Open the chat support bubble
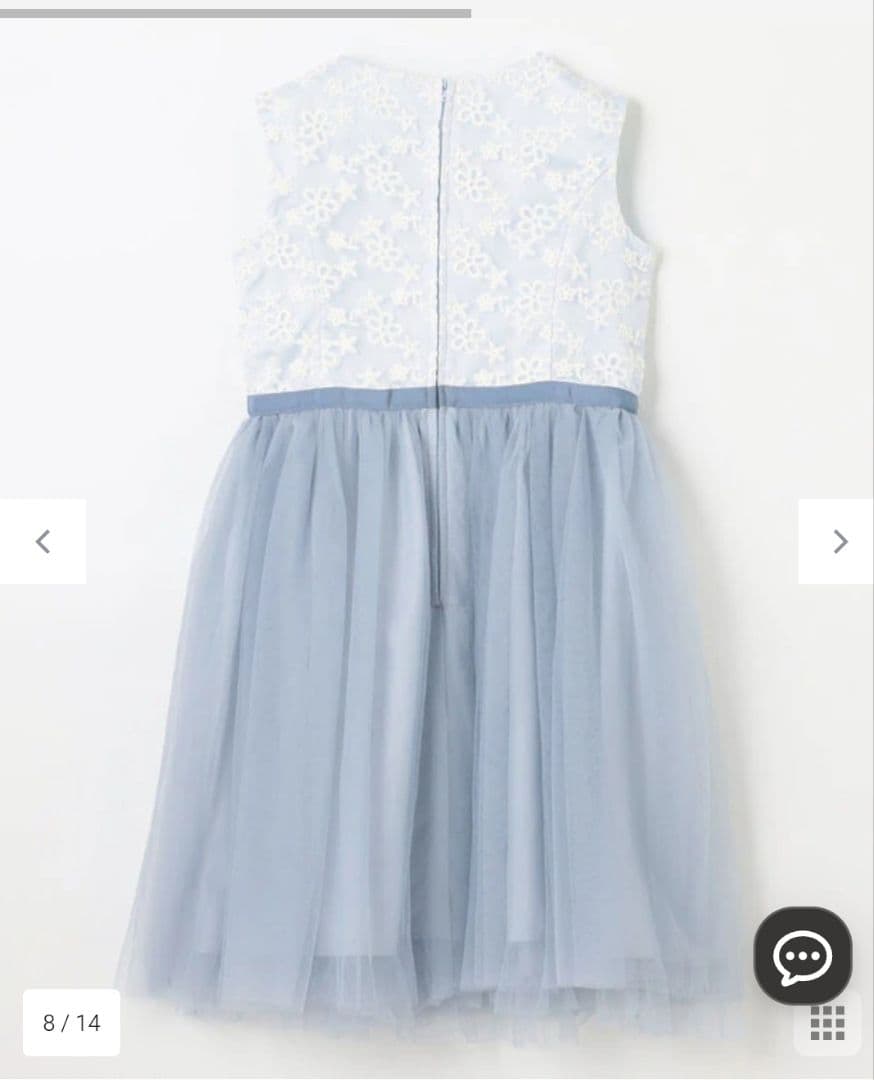The height and width of the screenshot is (1080, 874). click(802, 956)
